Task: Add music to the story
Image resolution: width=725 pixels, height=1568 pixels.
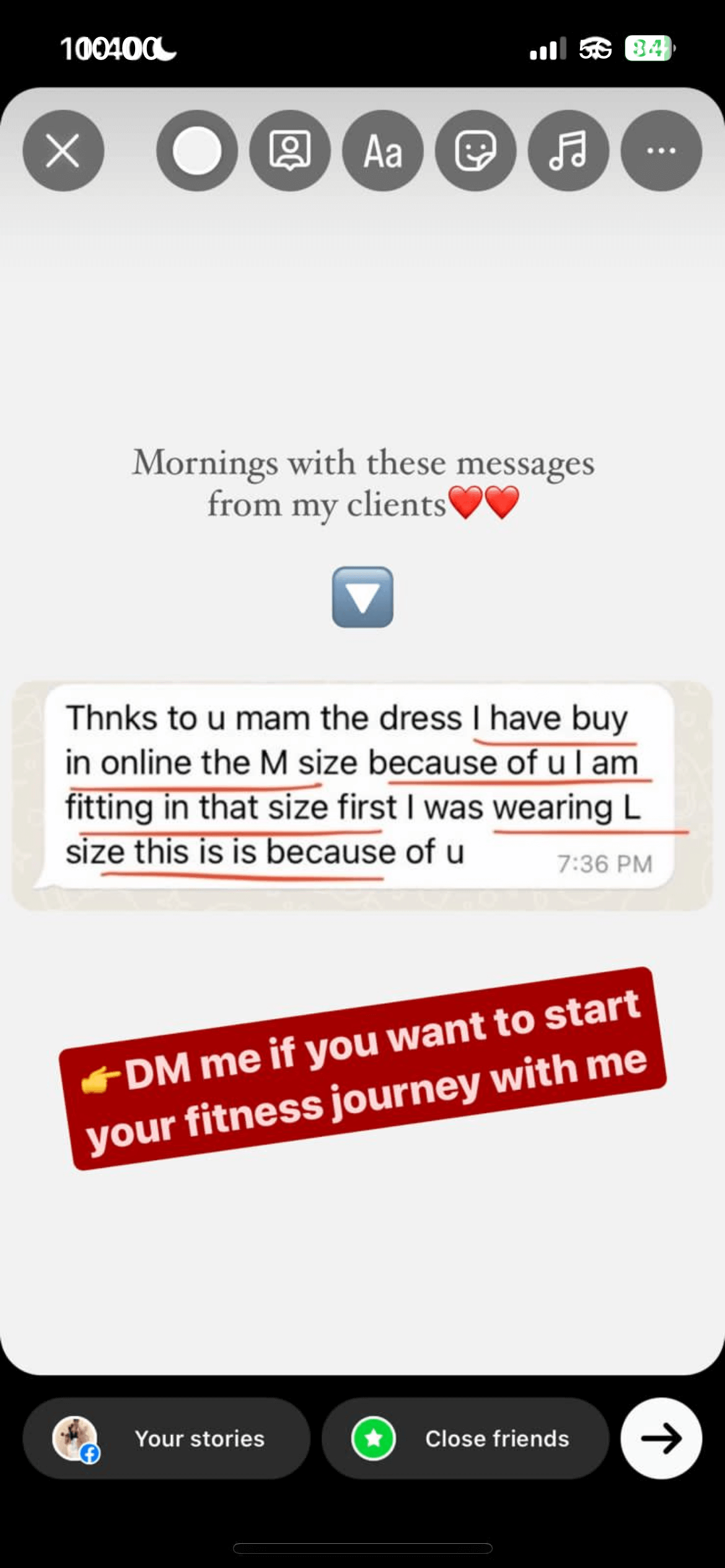Action: click(568, 150)
